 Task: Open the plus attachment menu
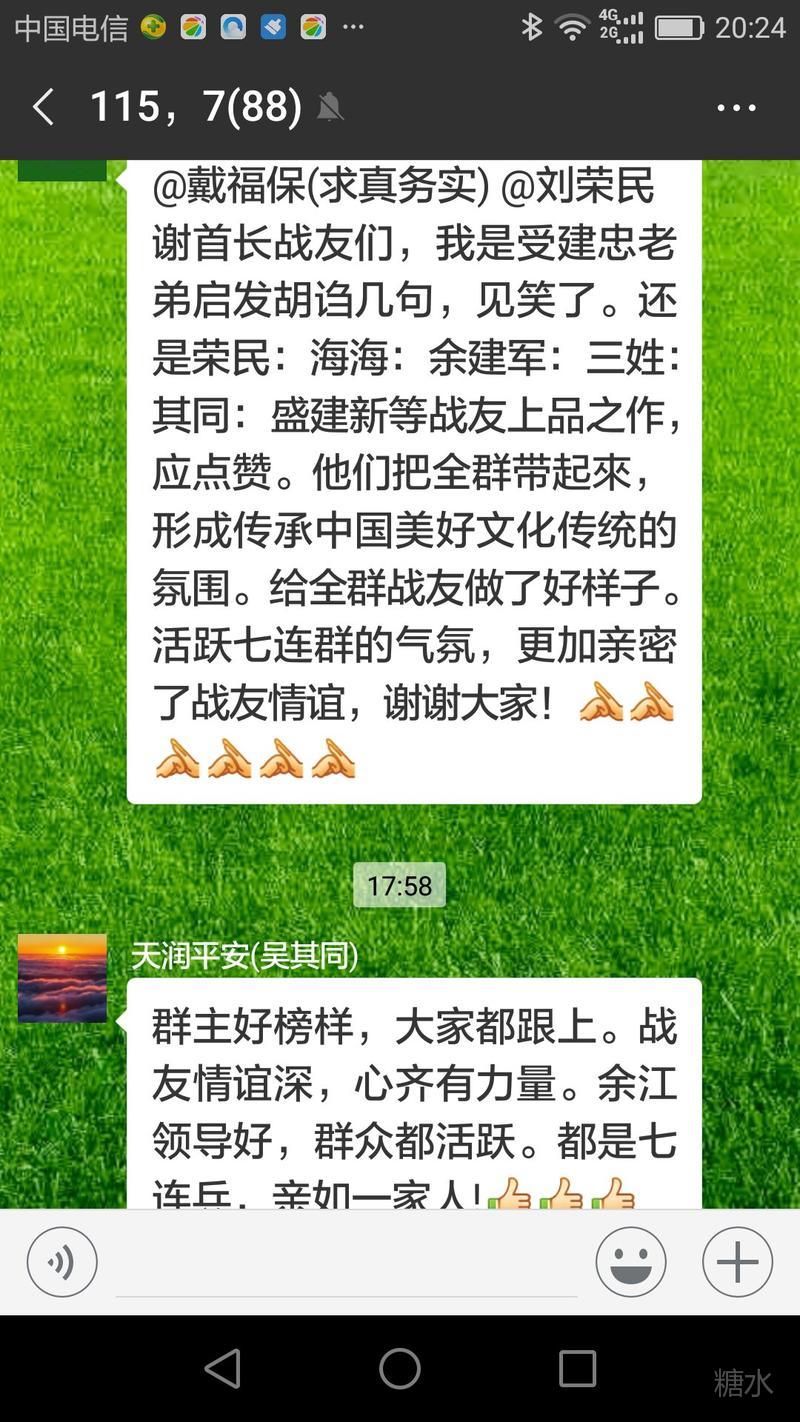click(x=737, y=1262)
